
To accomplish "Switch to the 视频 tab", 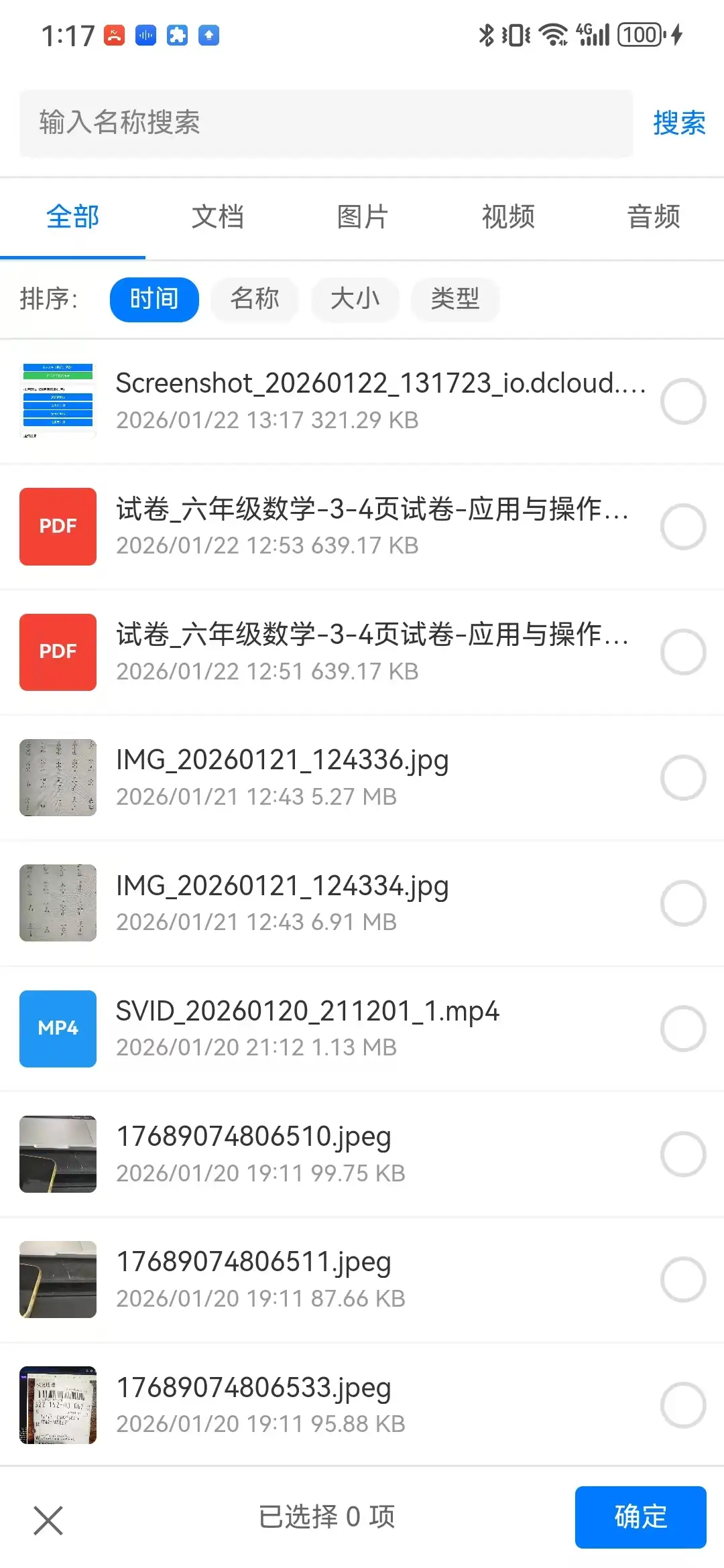I will 508,217.
